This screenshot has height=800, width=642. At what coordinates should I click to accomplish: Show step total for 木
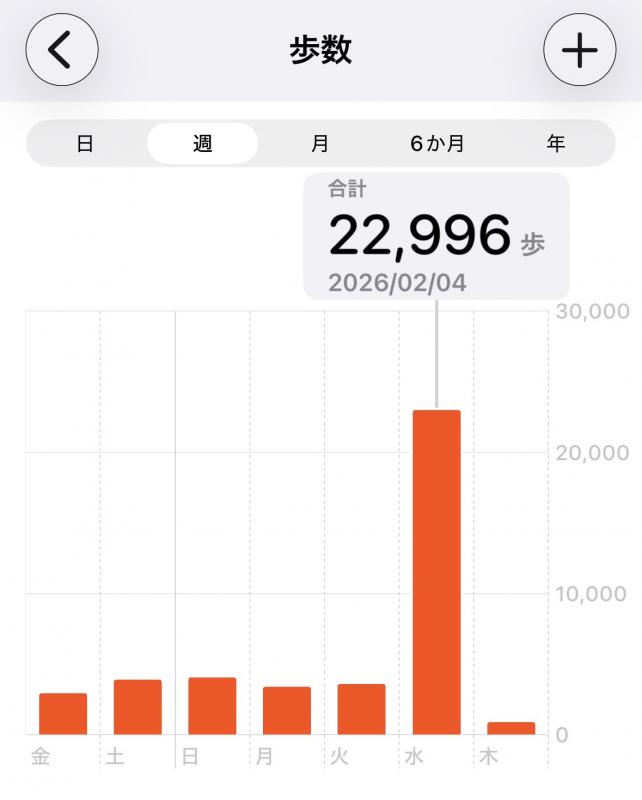511,728
